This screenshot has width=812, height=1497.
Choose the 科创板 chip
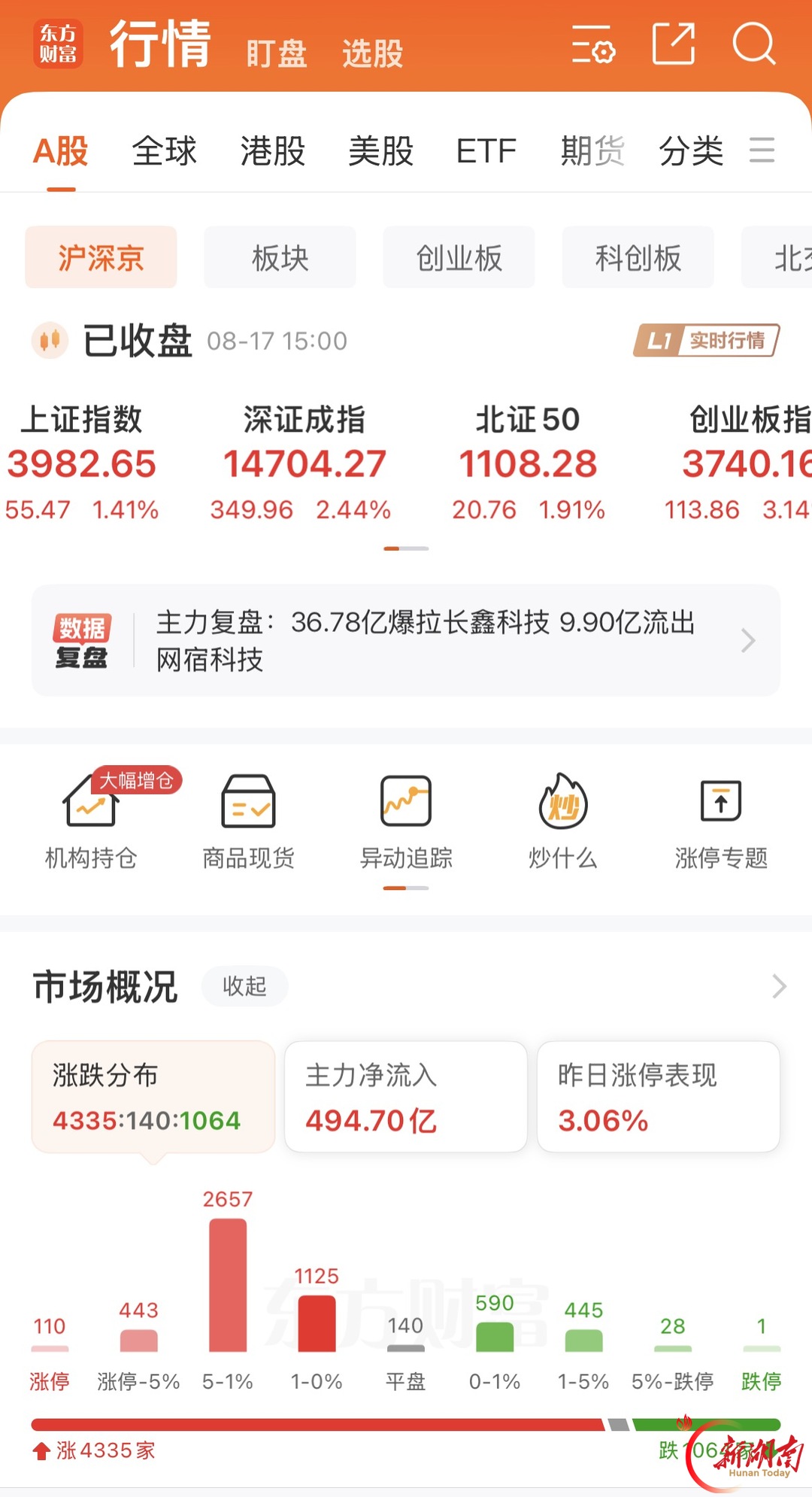click(x=638, y=257)
